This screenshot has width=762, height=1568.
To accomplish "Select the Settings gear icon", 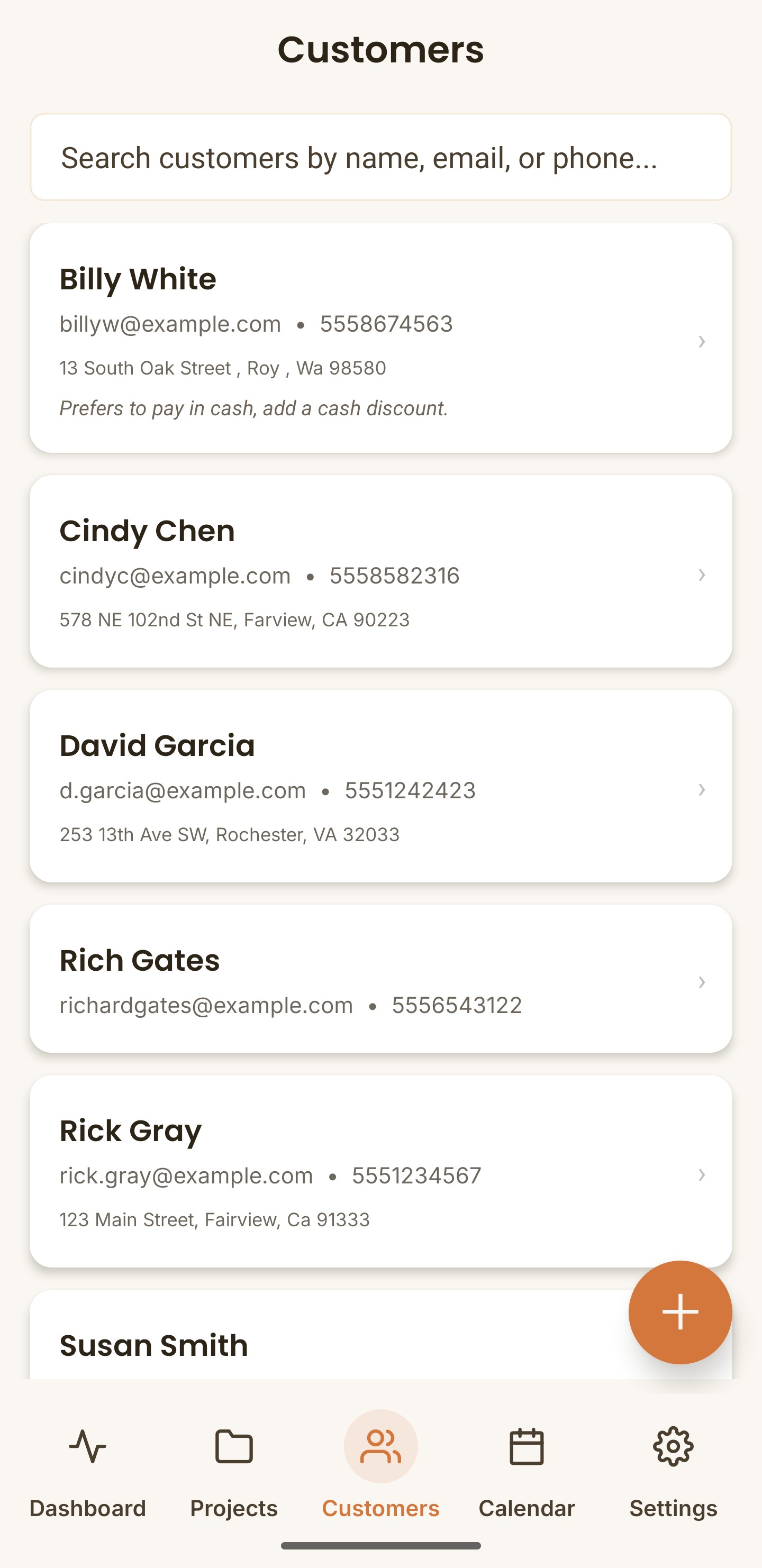I will pyautogui.click(x=673, y=1446).
